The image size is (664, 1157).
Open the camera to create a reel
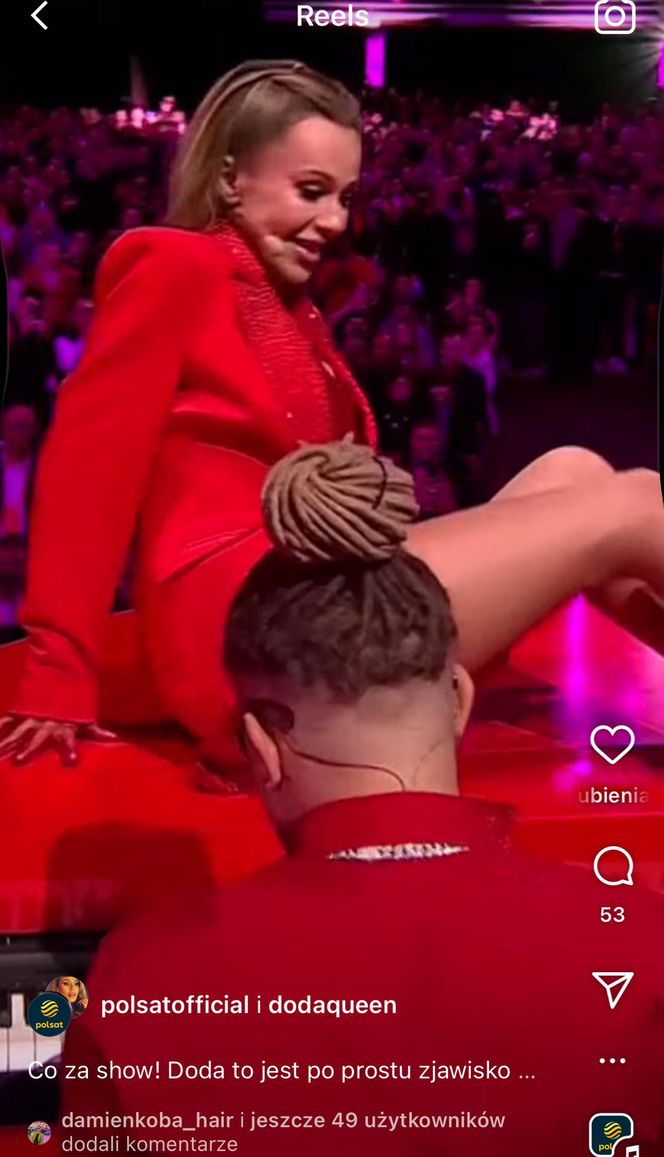(x=614, y=17)
